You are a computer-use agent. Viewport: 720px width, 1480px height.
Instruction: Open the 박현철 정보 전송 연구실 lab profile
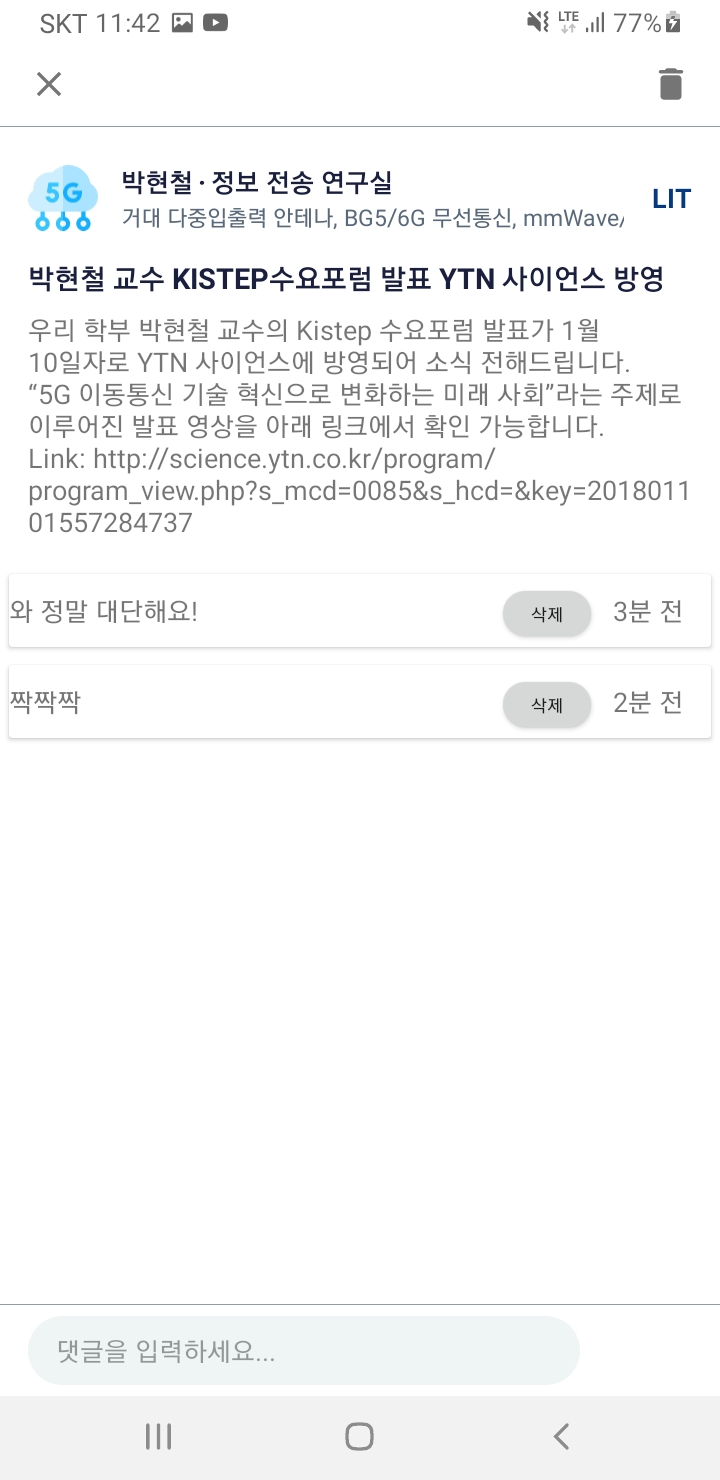256,183
